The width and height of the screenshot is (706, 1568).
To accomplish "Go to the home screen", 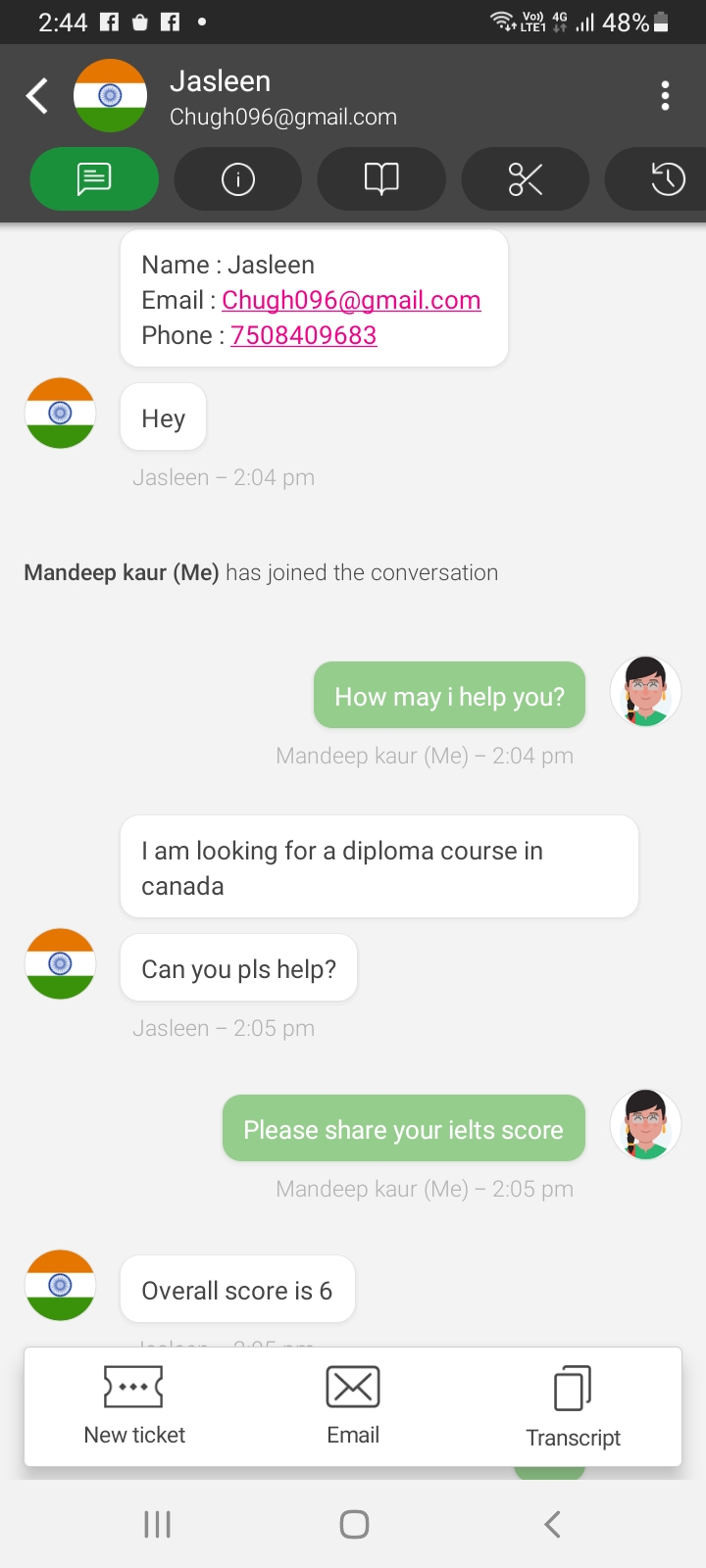I will click(354, 1524).
